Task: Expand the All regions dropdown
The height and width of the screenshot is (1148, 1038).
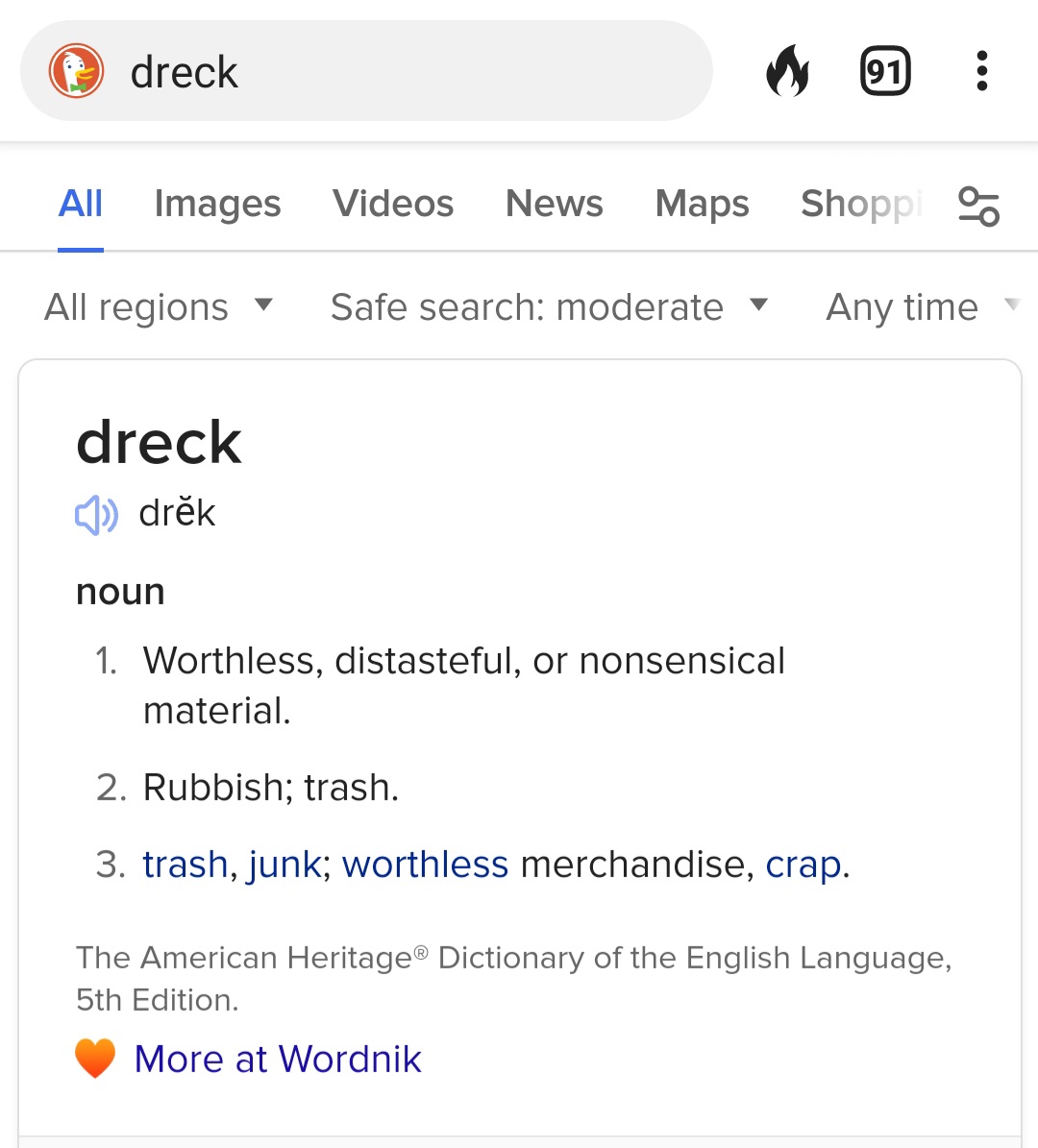Action: (x=159, y=307)
